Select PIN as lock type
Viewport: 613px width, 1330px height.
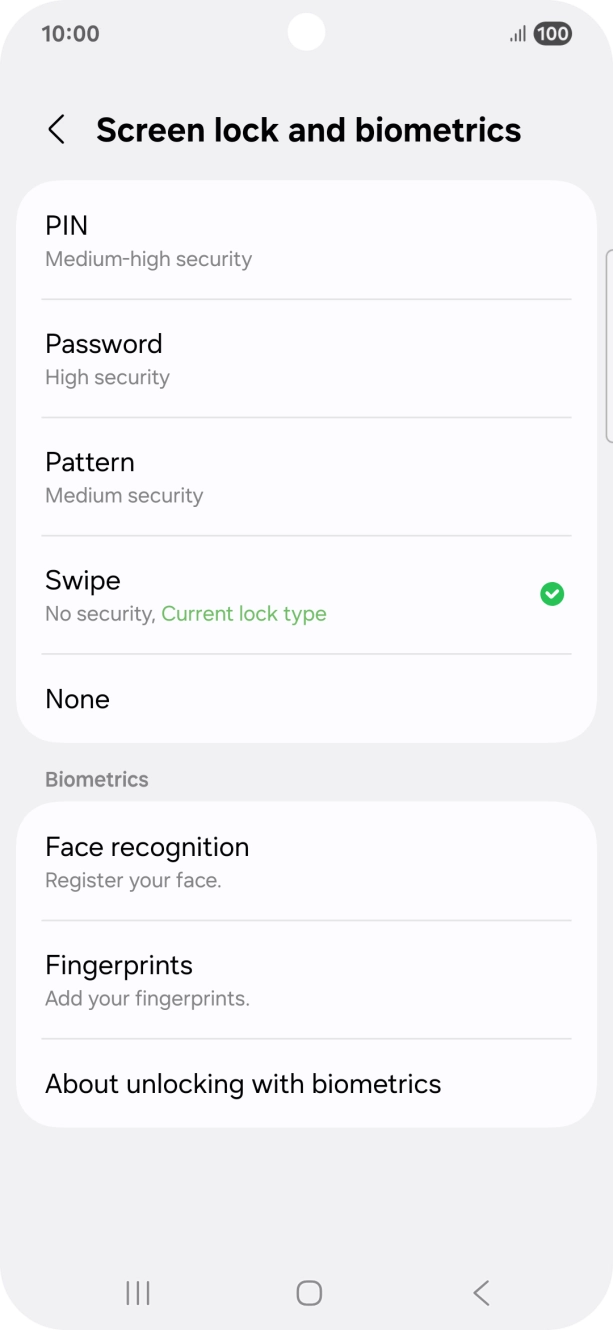[306, 241]
